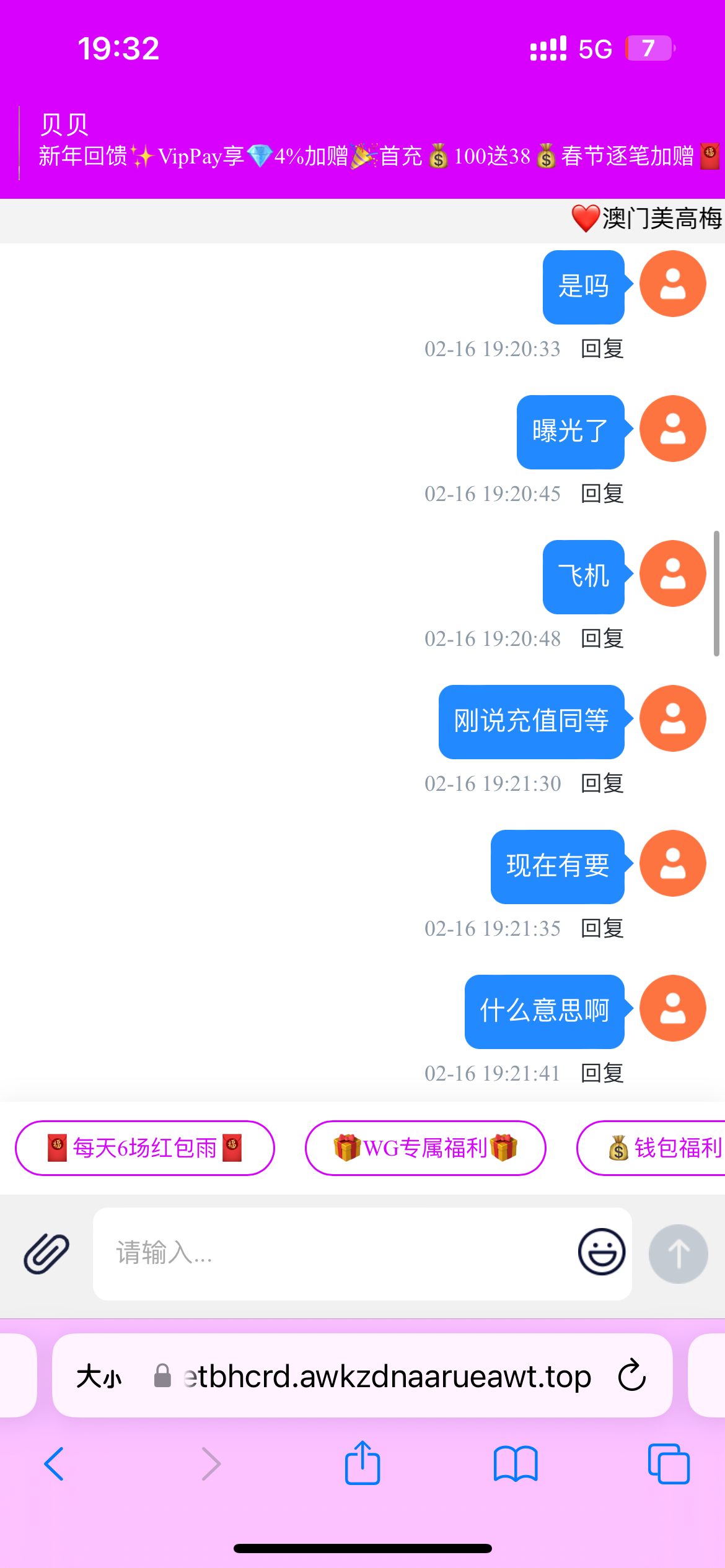The width and height of the screenshot is (725, 1568).
Task: Tap the send arrow button
Action: pyautogui.click(x=678, y=1253)
